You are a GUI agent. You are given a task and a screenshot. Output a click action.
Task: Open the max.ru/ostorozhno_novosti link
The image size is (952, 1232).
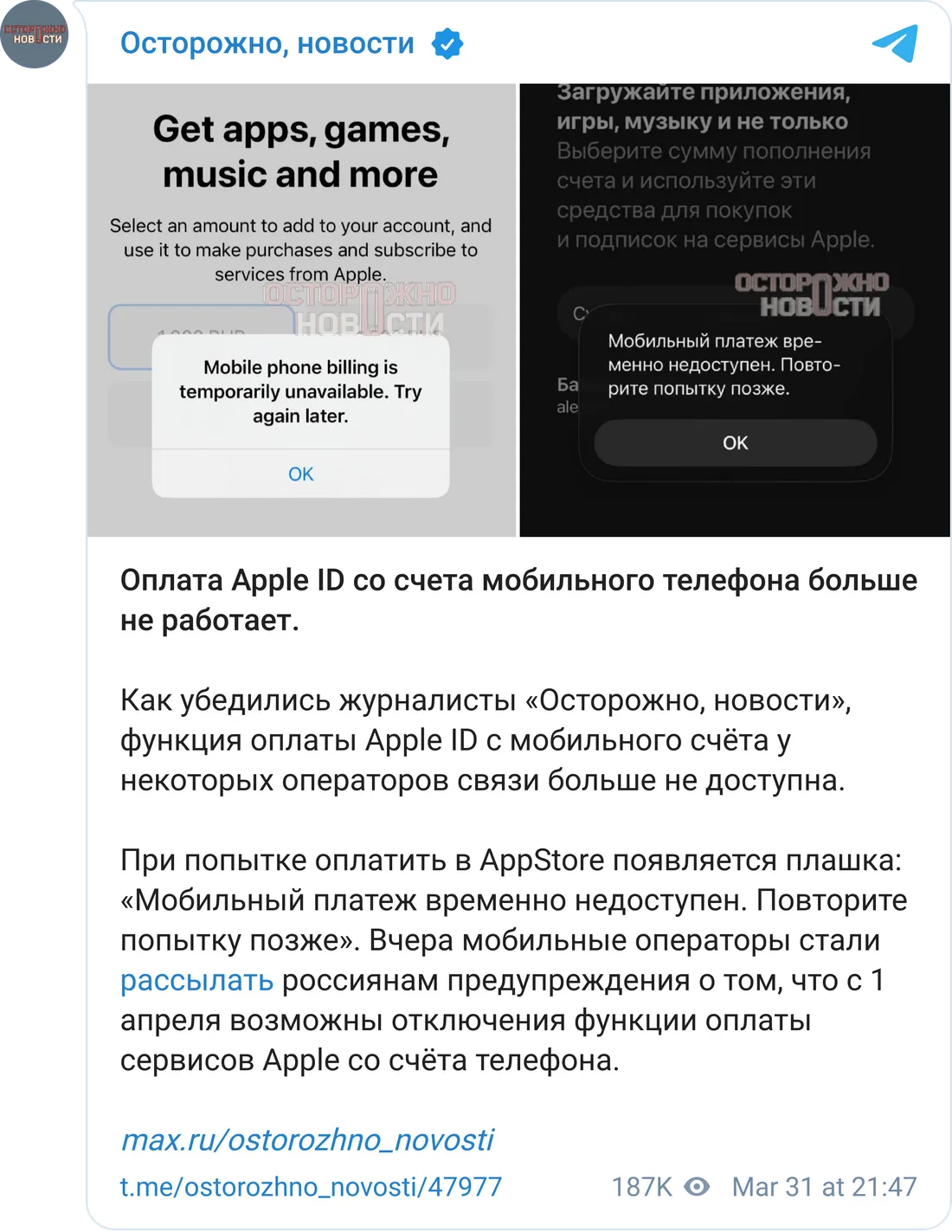tap(306, 1139)
